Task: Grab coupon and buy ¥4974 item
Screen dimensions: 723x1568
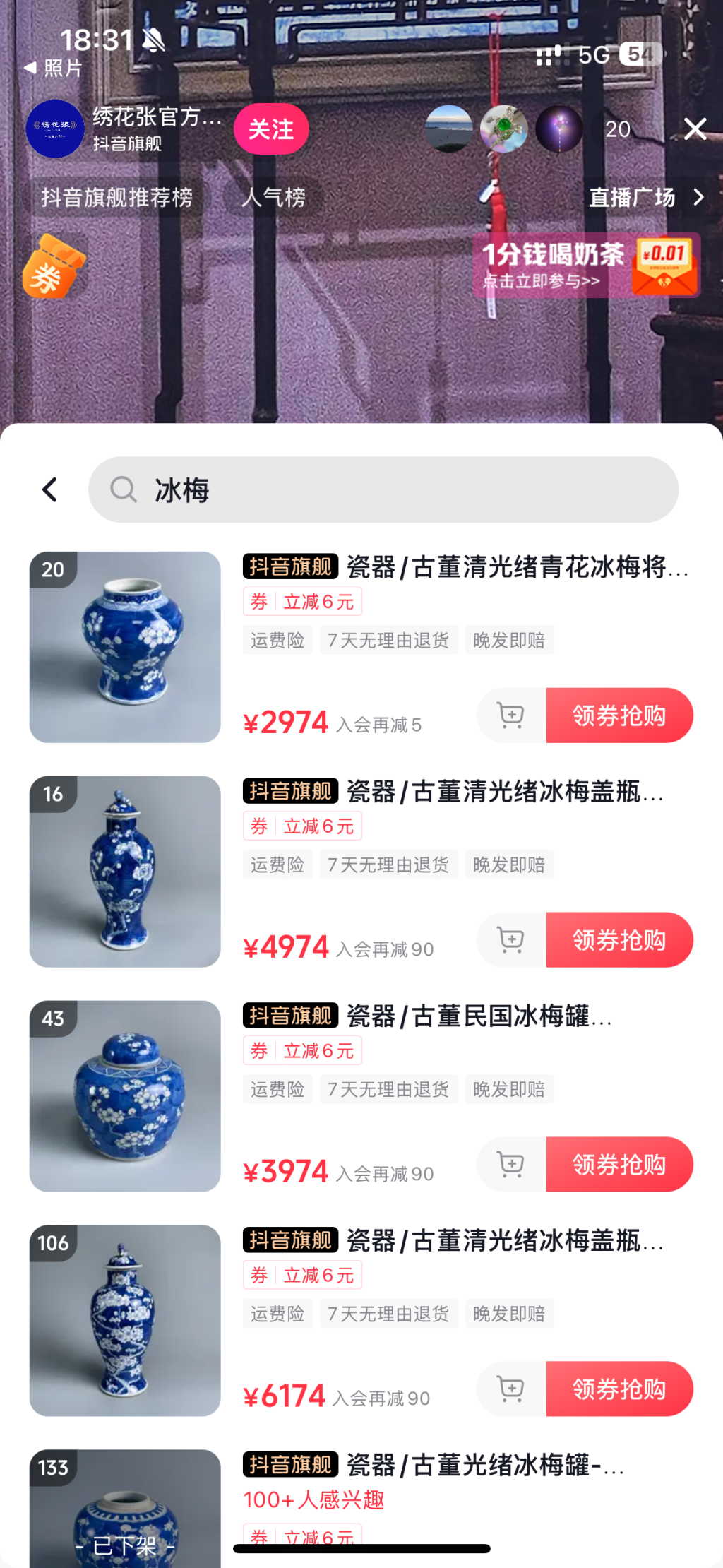Action: coord(619,940)
